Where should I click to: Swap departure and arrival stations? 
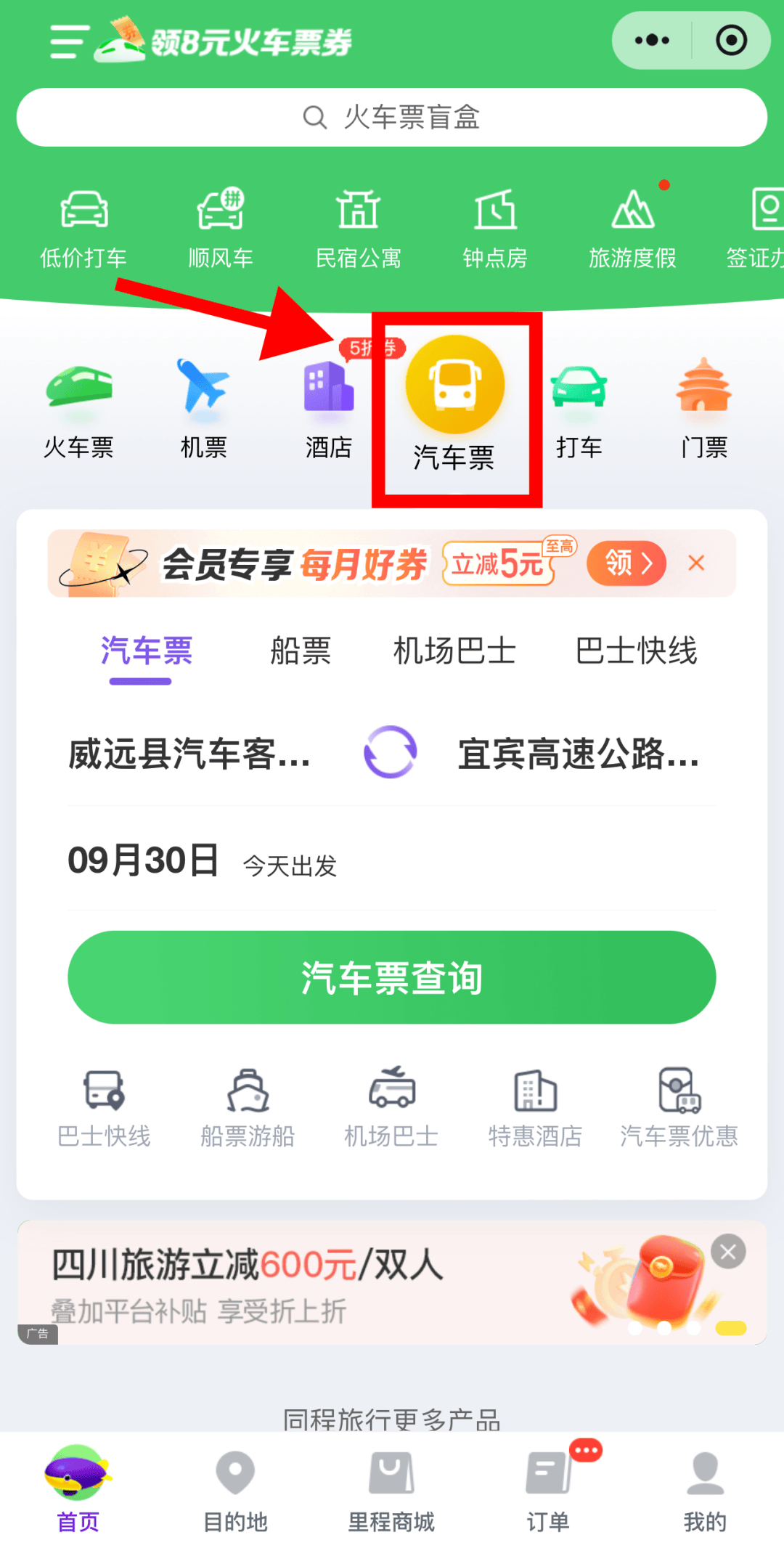[x=391, y=752]
